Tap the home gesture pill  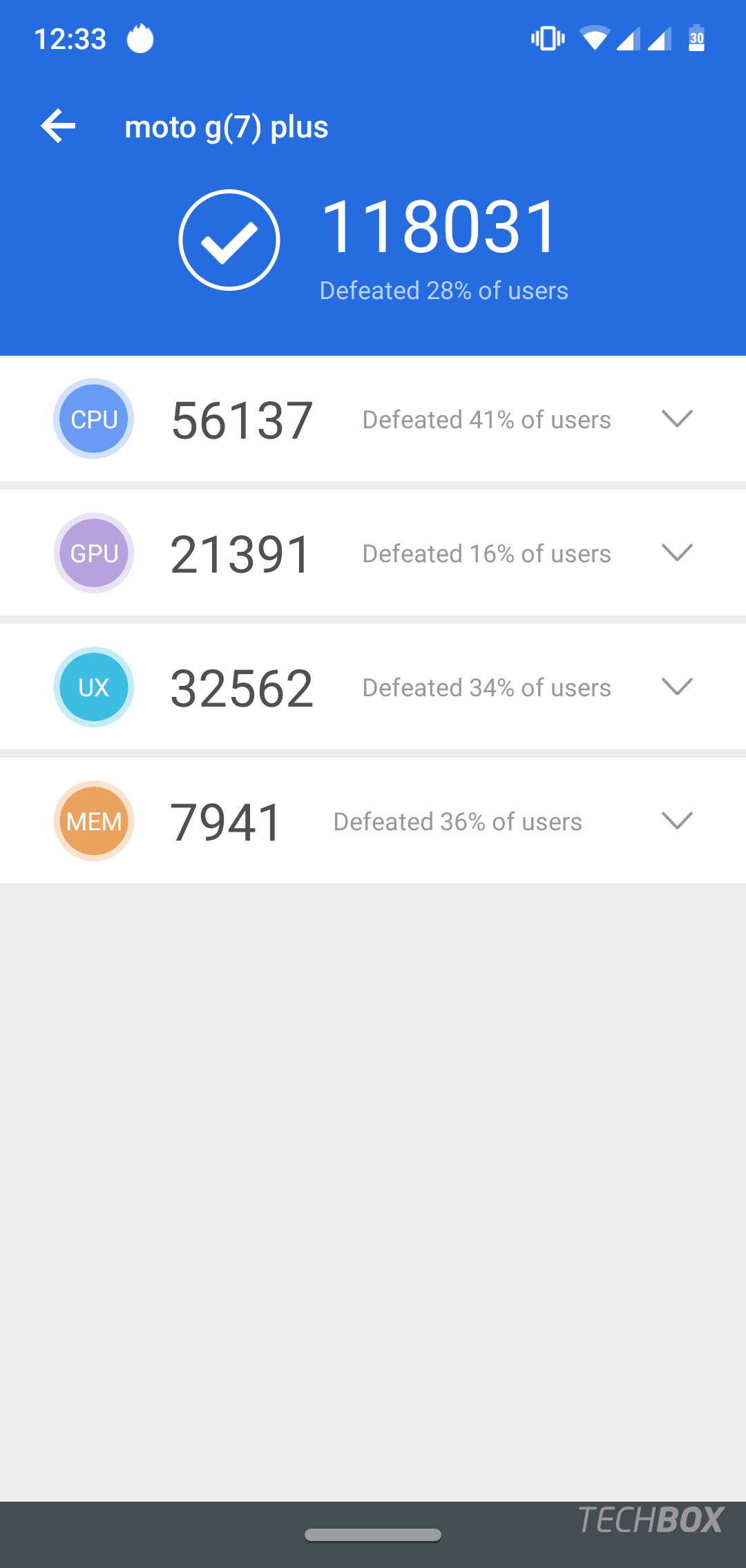[x=373, y=1535]
